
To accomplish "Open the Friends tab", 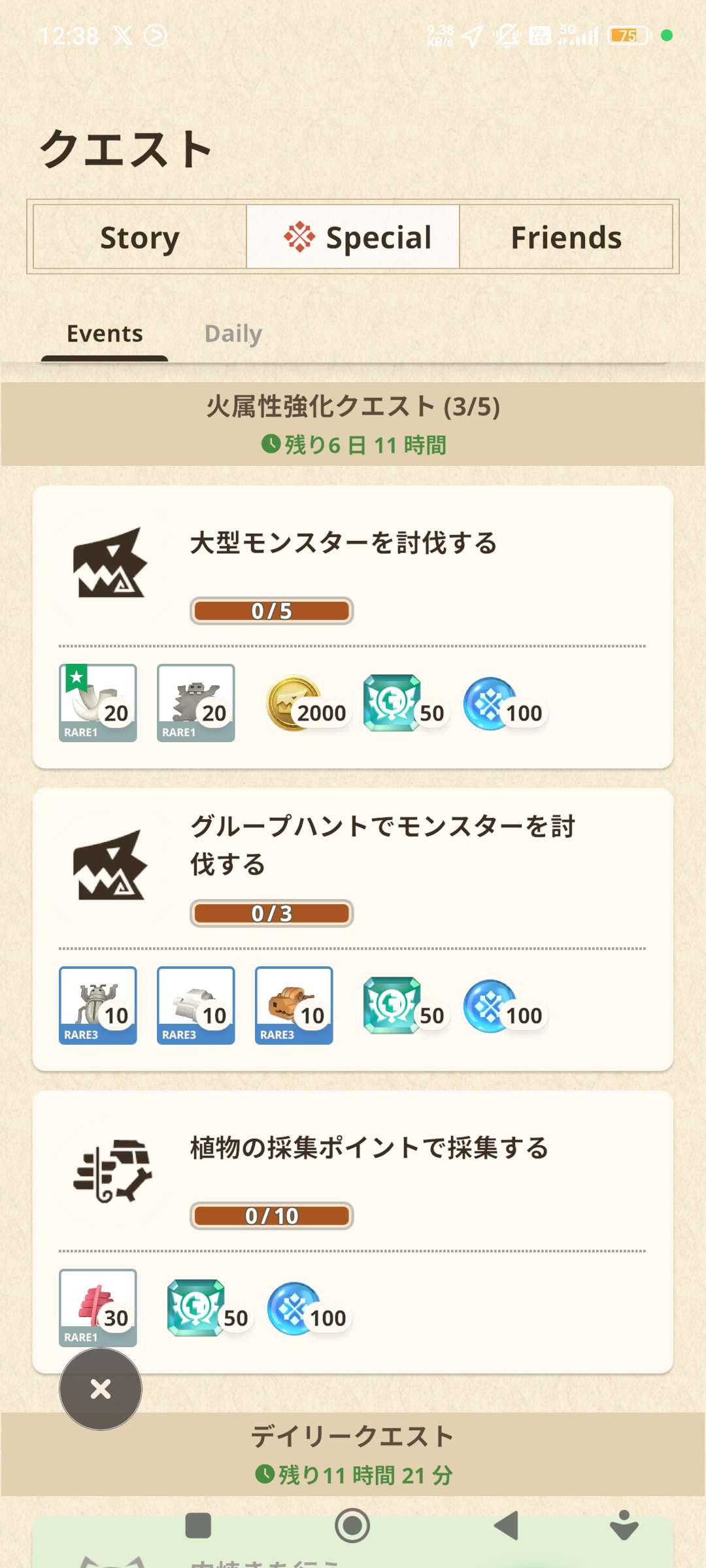I will (566, 237).
